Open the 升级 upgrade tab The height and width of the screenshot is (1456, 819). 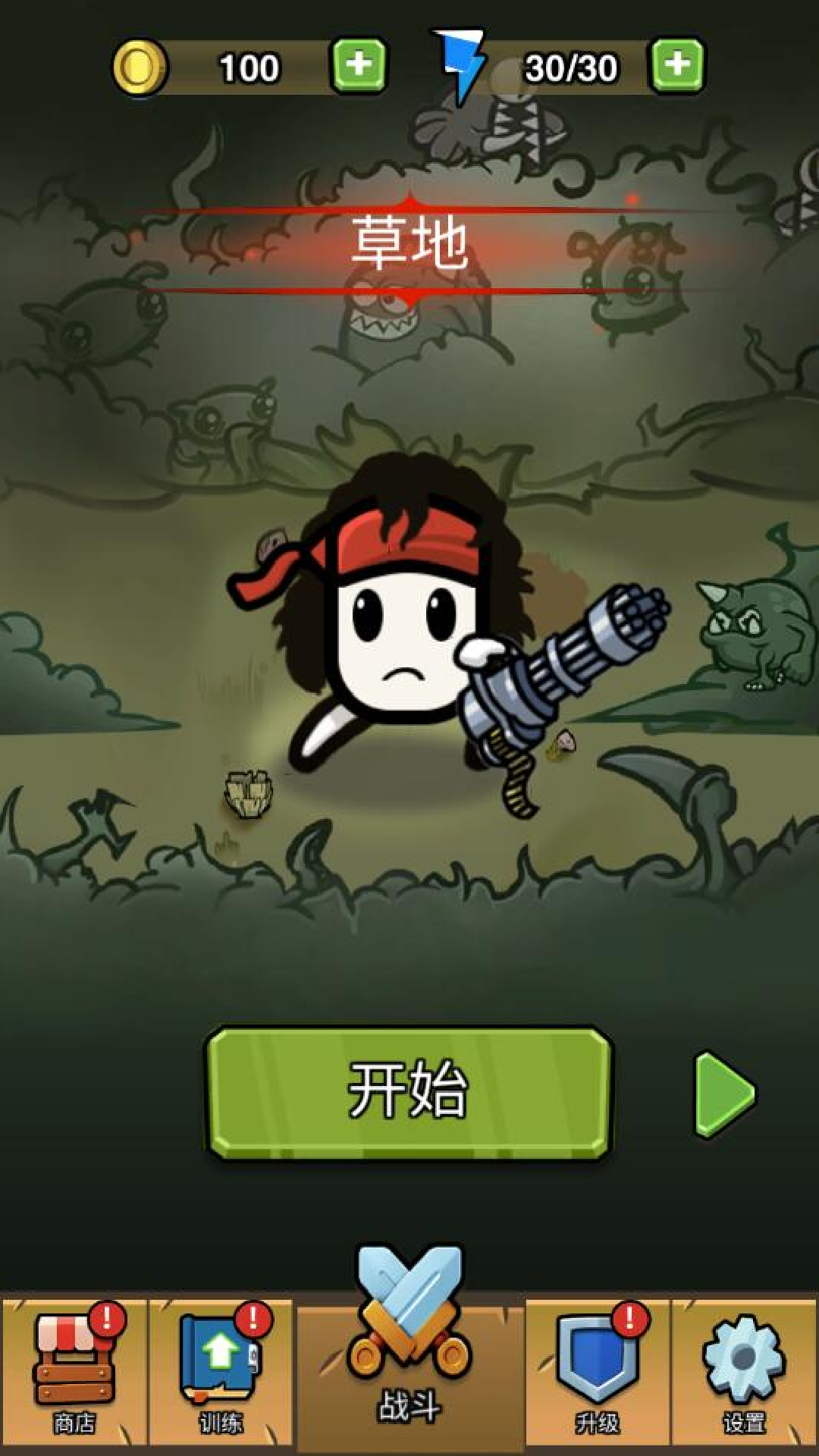[598, 1373]
